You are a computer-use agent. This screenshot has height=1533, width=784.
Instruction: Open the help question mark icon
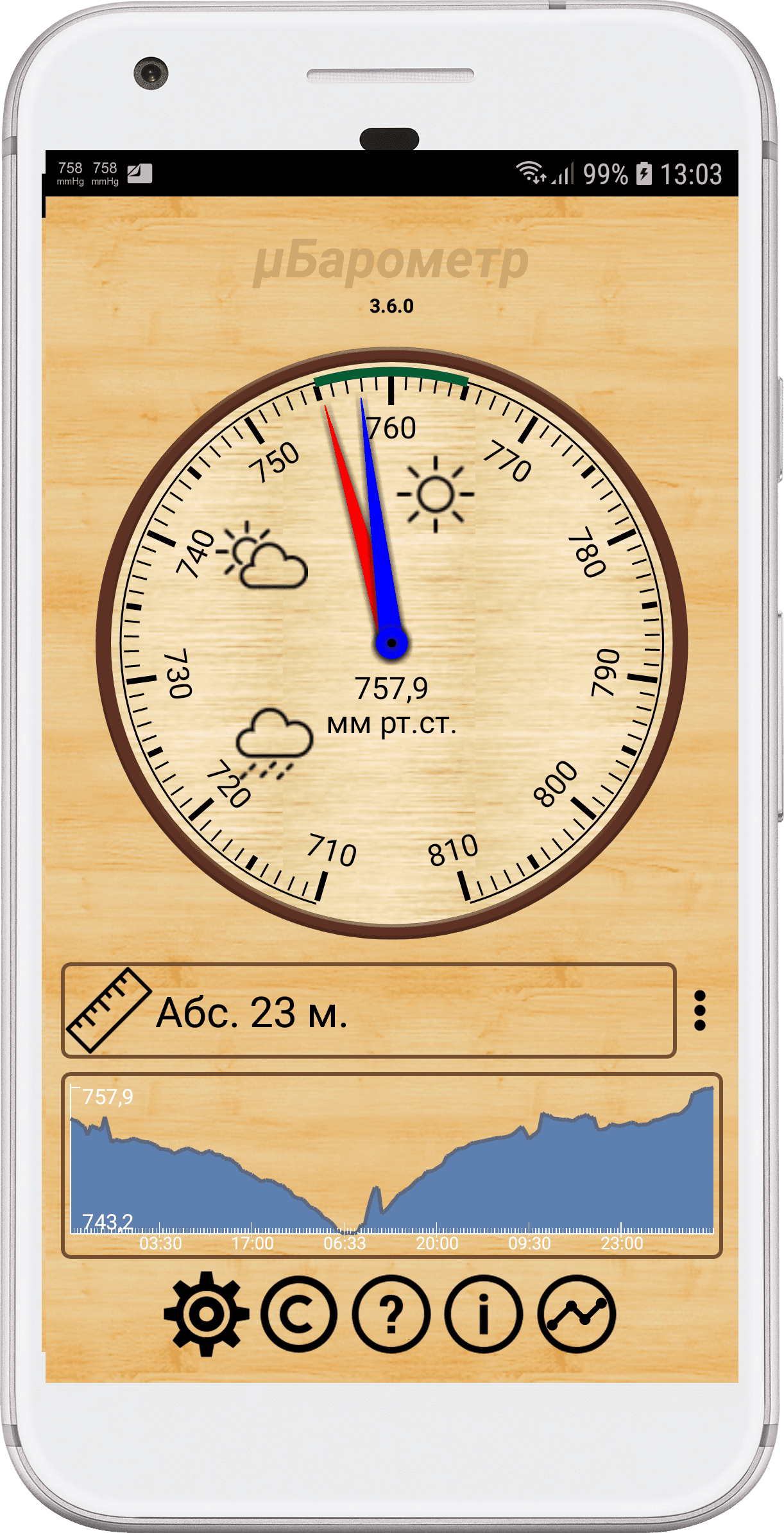(x=391, y=1313)
